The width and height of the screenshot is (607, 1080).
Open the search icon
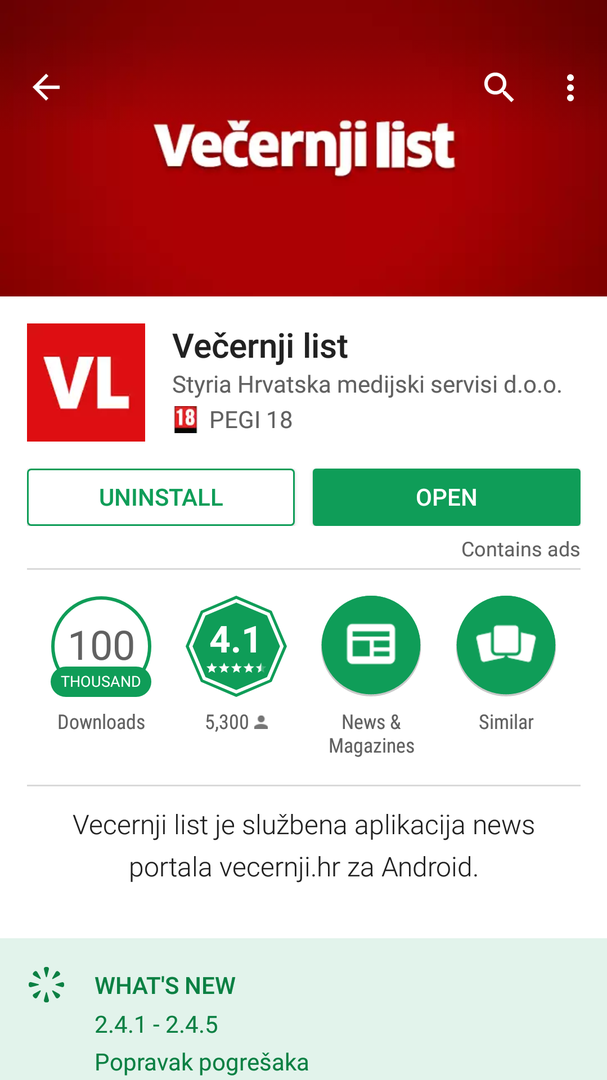[498, 88]
